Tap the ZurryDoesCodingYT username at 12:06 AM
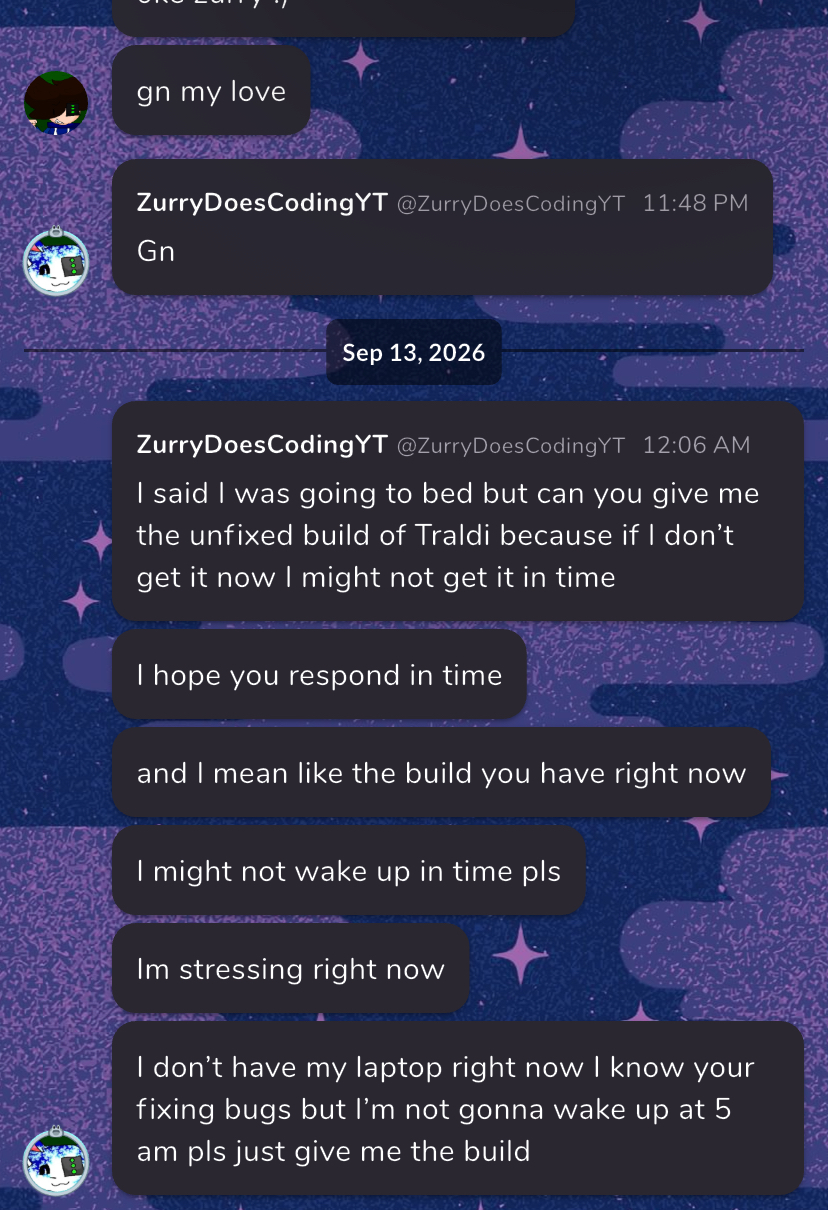 pyautogui.click(x=262, y=445)
